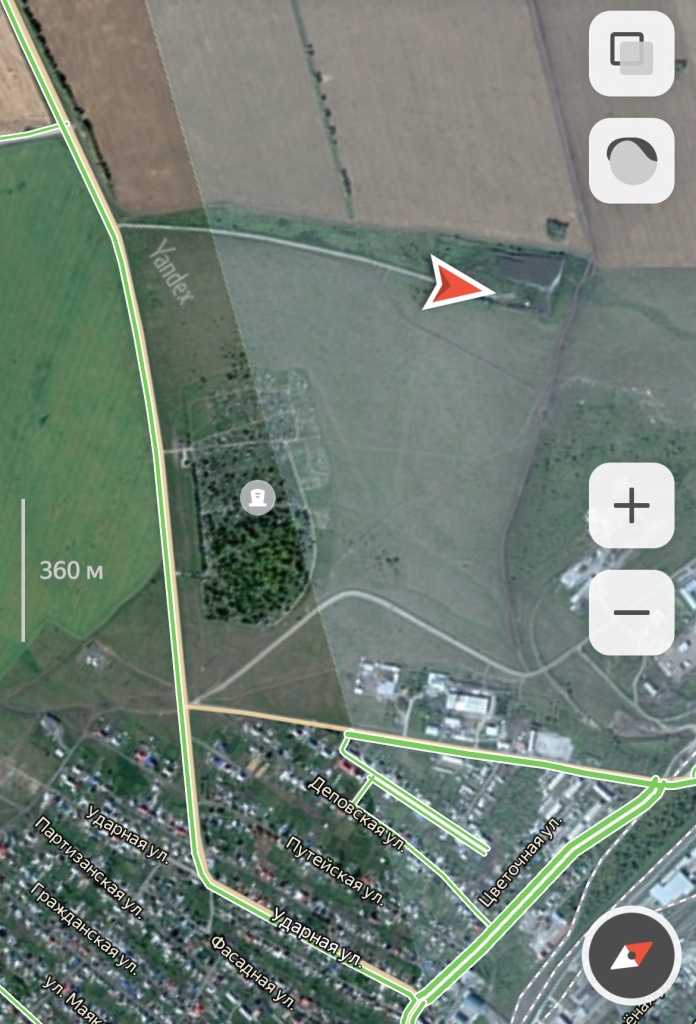Screen dimensions: 696x1024
Task: Zoom out with the minus button
Action: pos(631,612)
